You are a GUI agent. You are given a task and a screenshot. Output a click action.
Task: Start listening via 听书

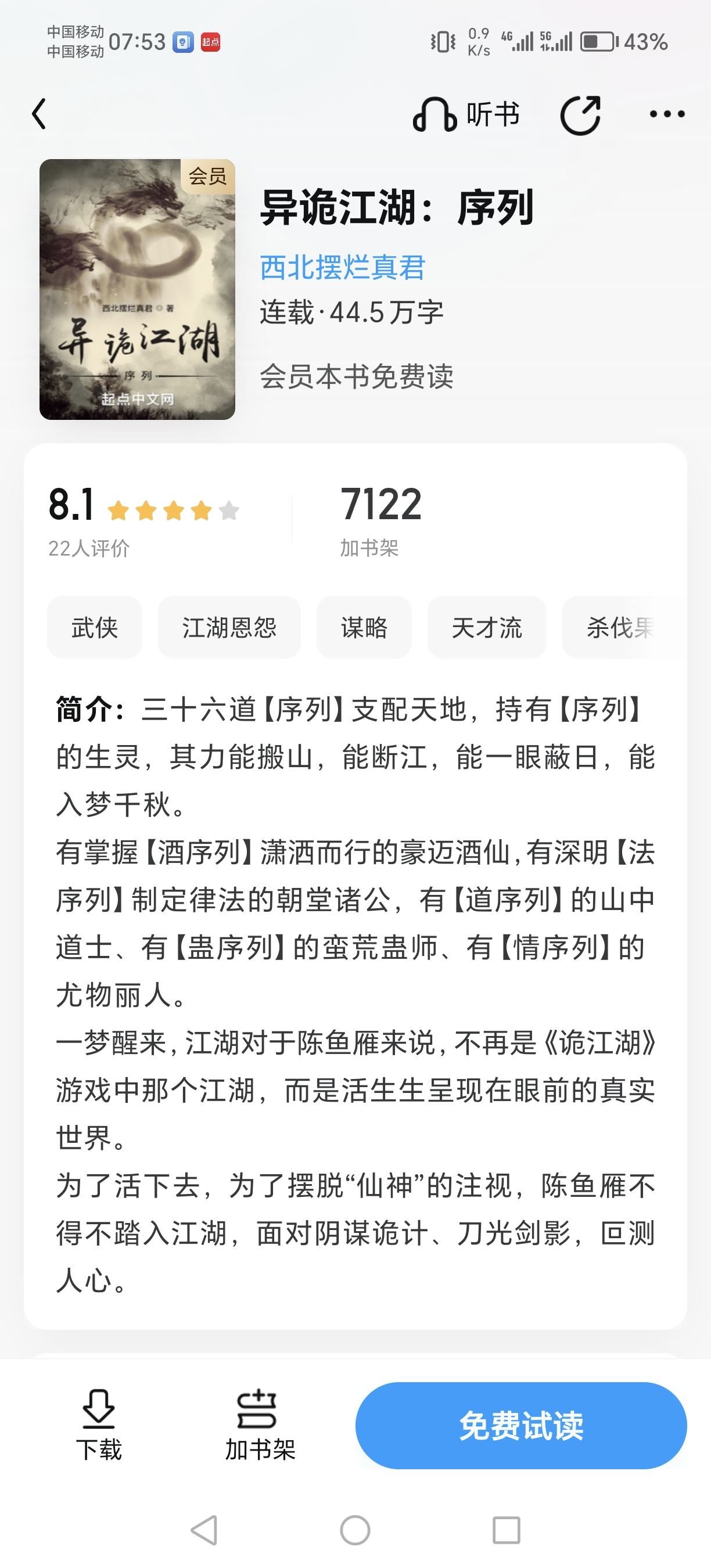click(x=466, y=114)
